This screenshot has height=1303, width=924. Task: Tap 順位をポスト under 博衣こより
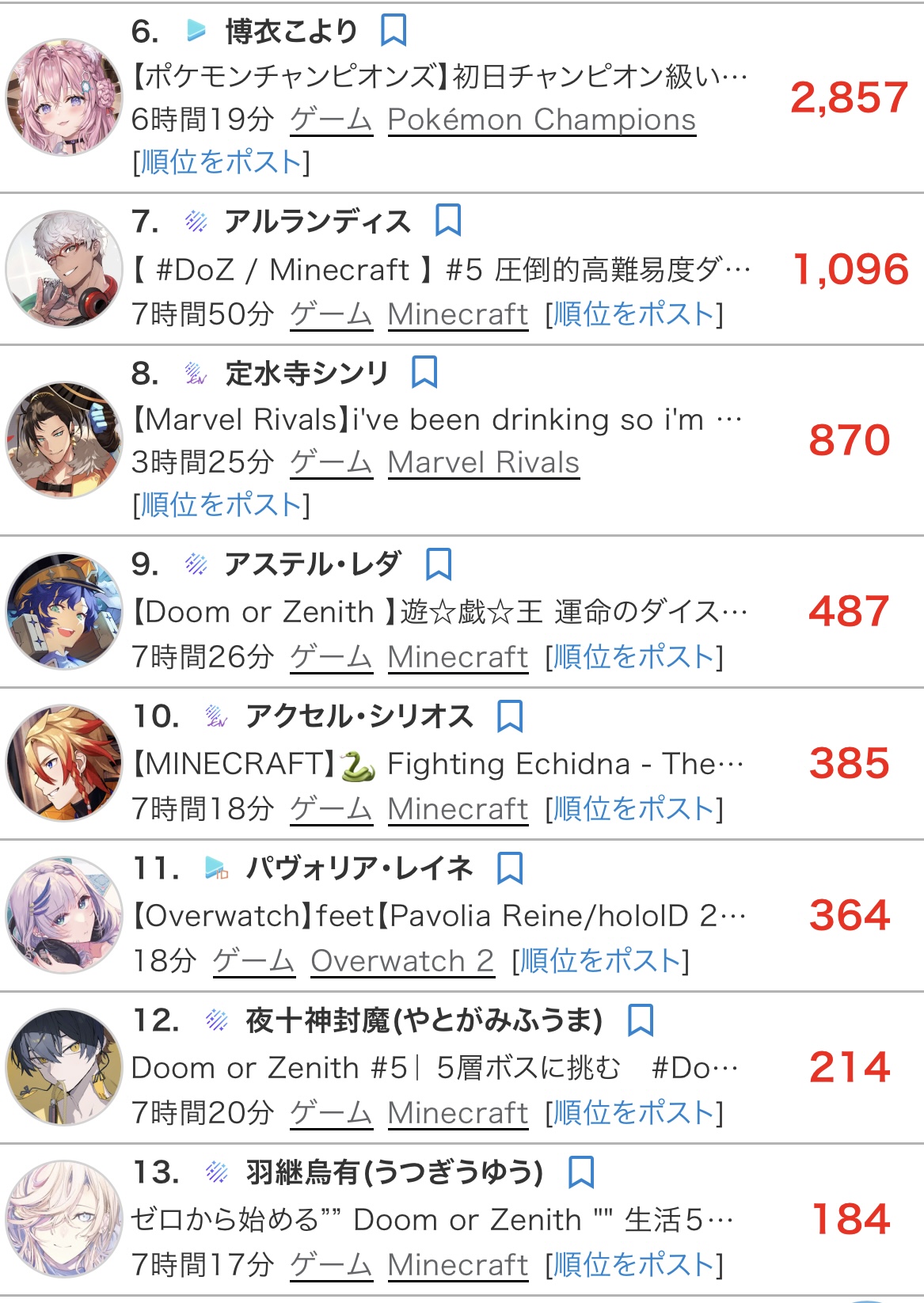pyautogui.click(x=222, y=162)
